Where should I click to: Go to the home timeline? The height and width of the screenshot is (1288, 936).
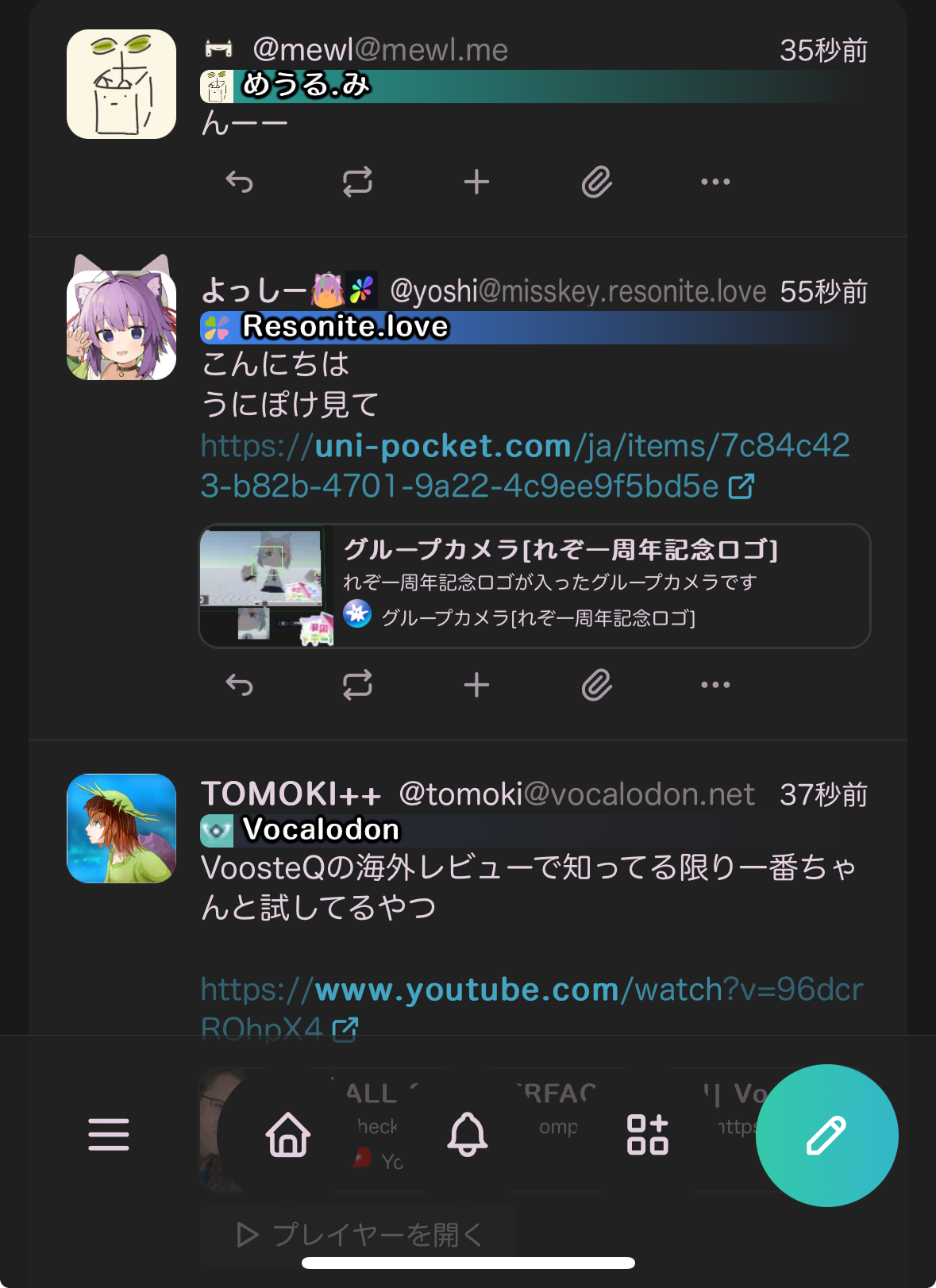tap(287, 1135)
